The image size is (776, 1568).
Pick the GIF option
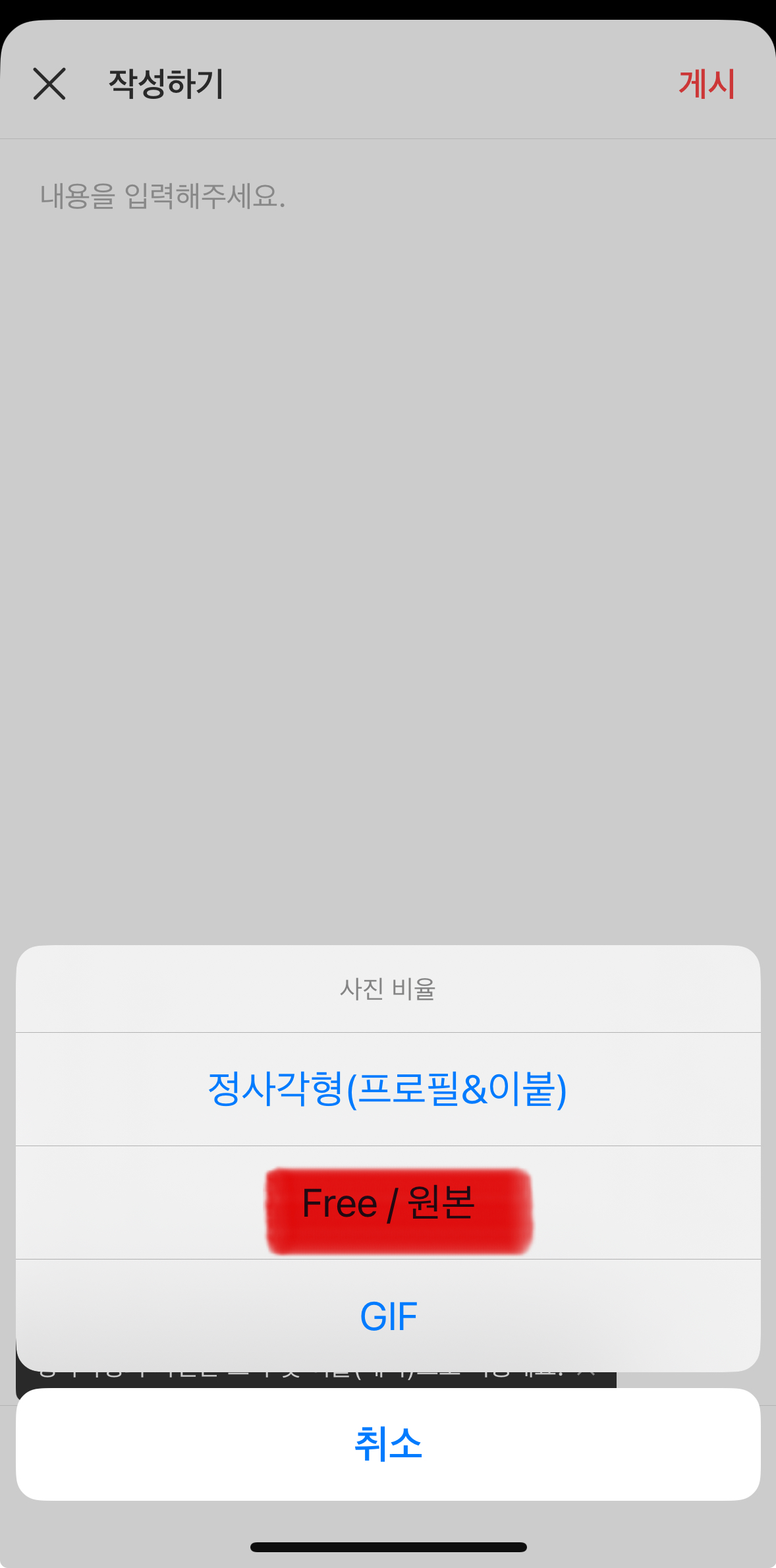387,1316
